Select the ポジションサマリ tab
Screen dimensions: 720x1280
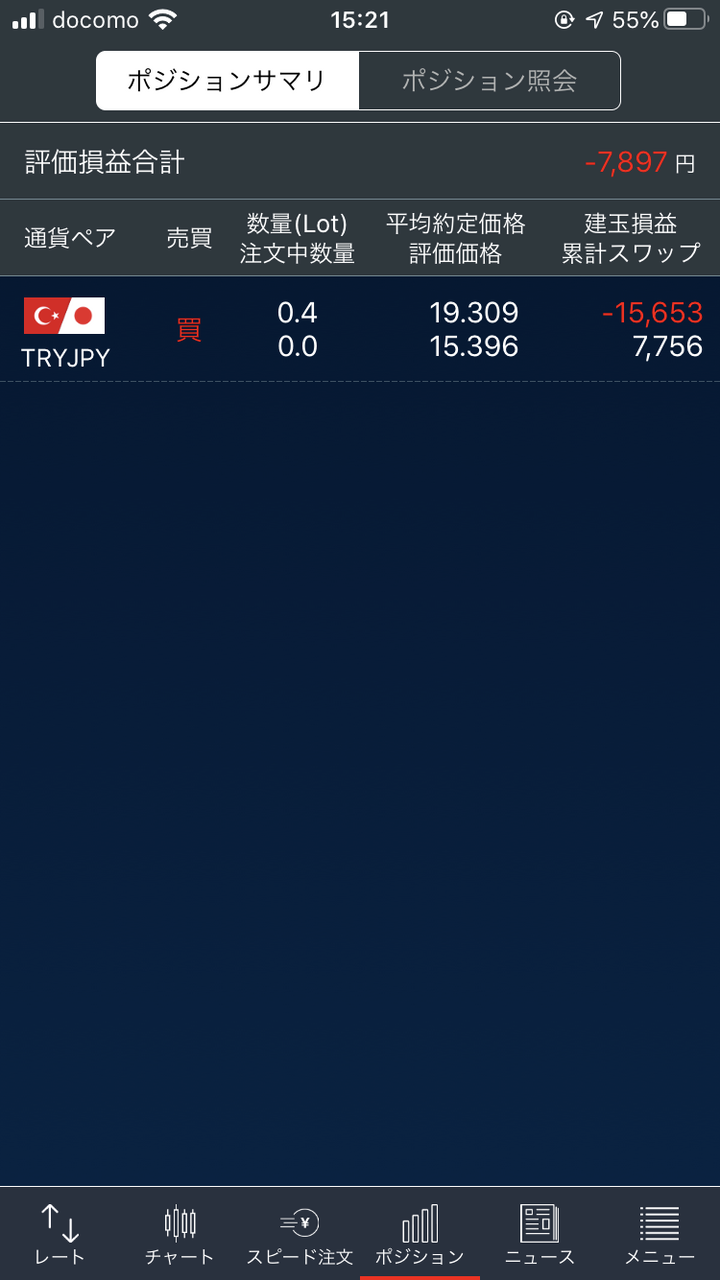(227, 81)
